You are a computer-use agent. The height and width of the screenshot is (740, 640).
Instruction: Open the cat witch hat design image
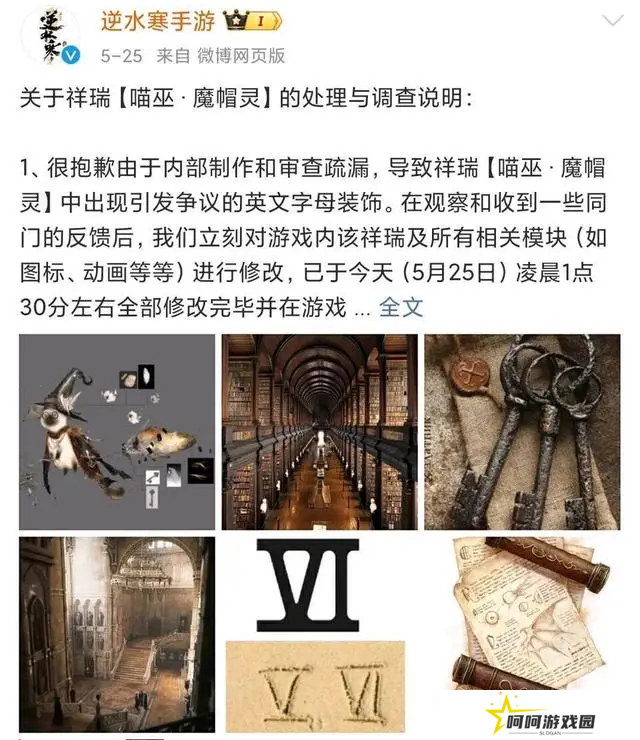point(117,431)
